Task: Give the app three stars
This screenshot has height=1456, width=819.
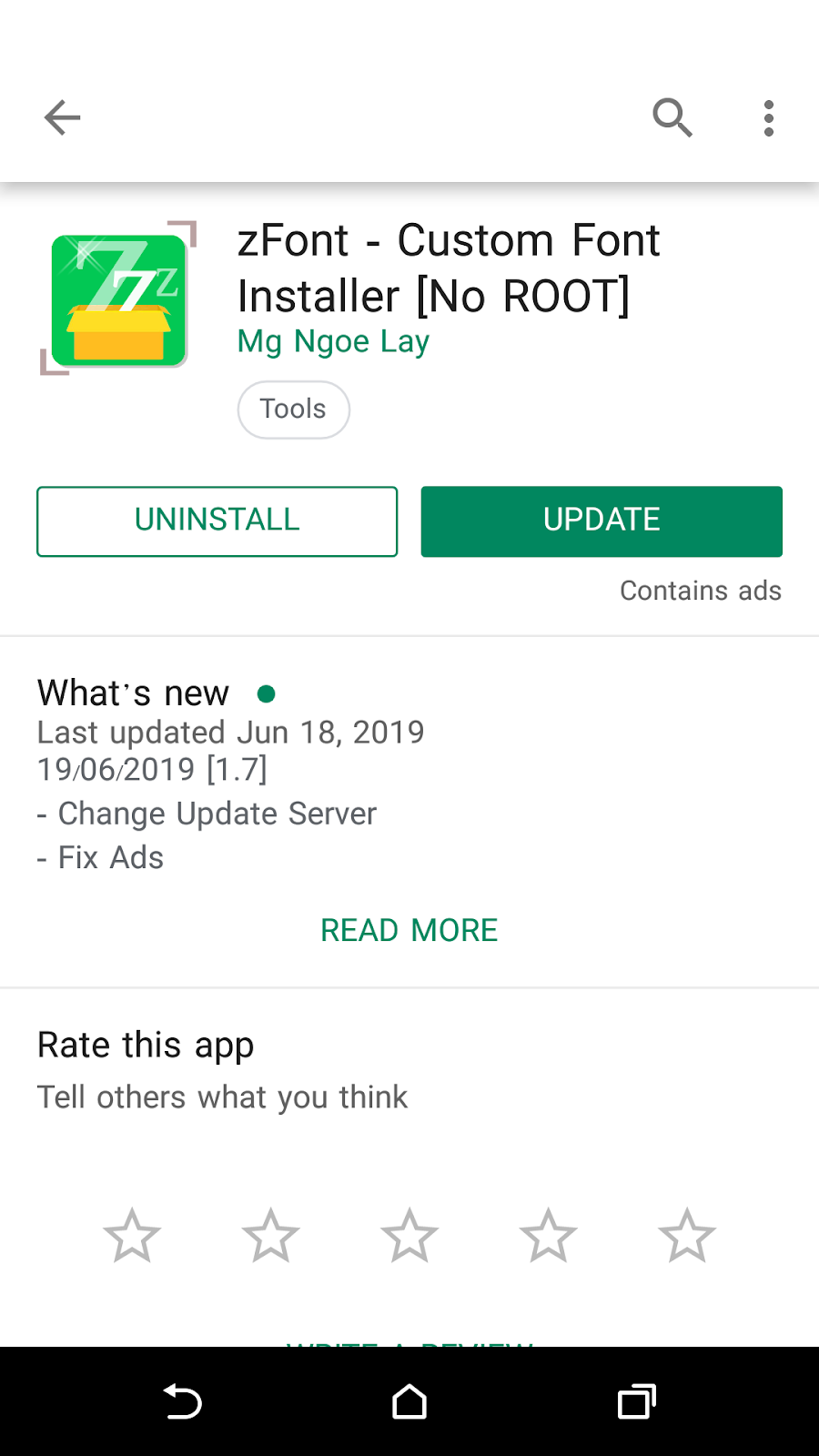Action: [x=409, y=1236]
